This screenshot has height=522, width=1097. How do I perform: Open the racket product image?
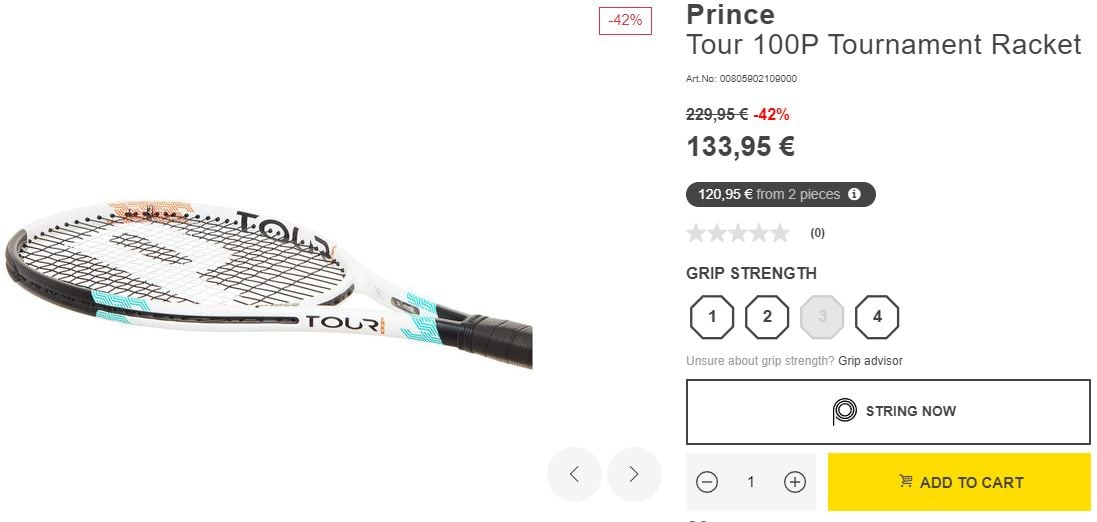(x=270, y=285)
